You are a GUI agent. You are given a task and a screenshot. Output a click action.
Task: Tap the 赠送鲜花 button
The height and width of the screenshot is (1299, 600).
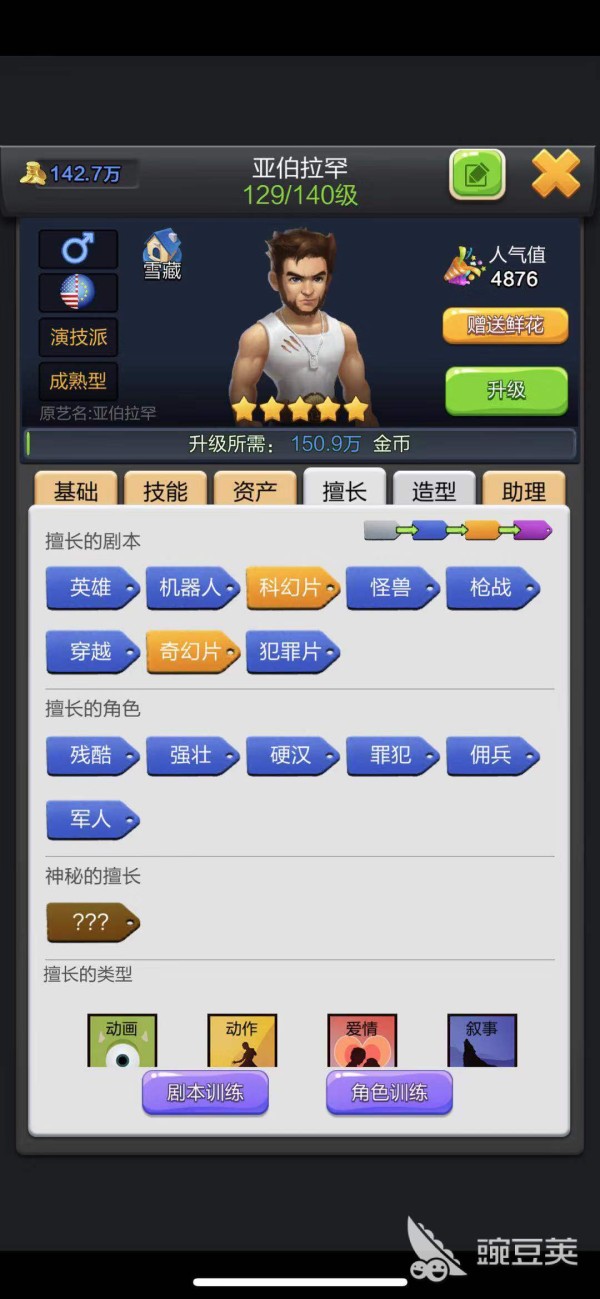pyautogui.click(x=506, y=326)
